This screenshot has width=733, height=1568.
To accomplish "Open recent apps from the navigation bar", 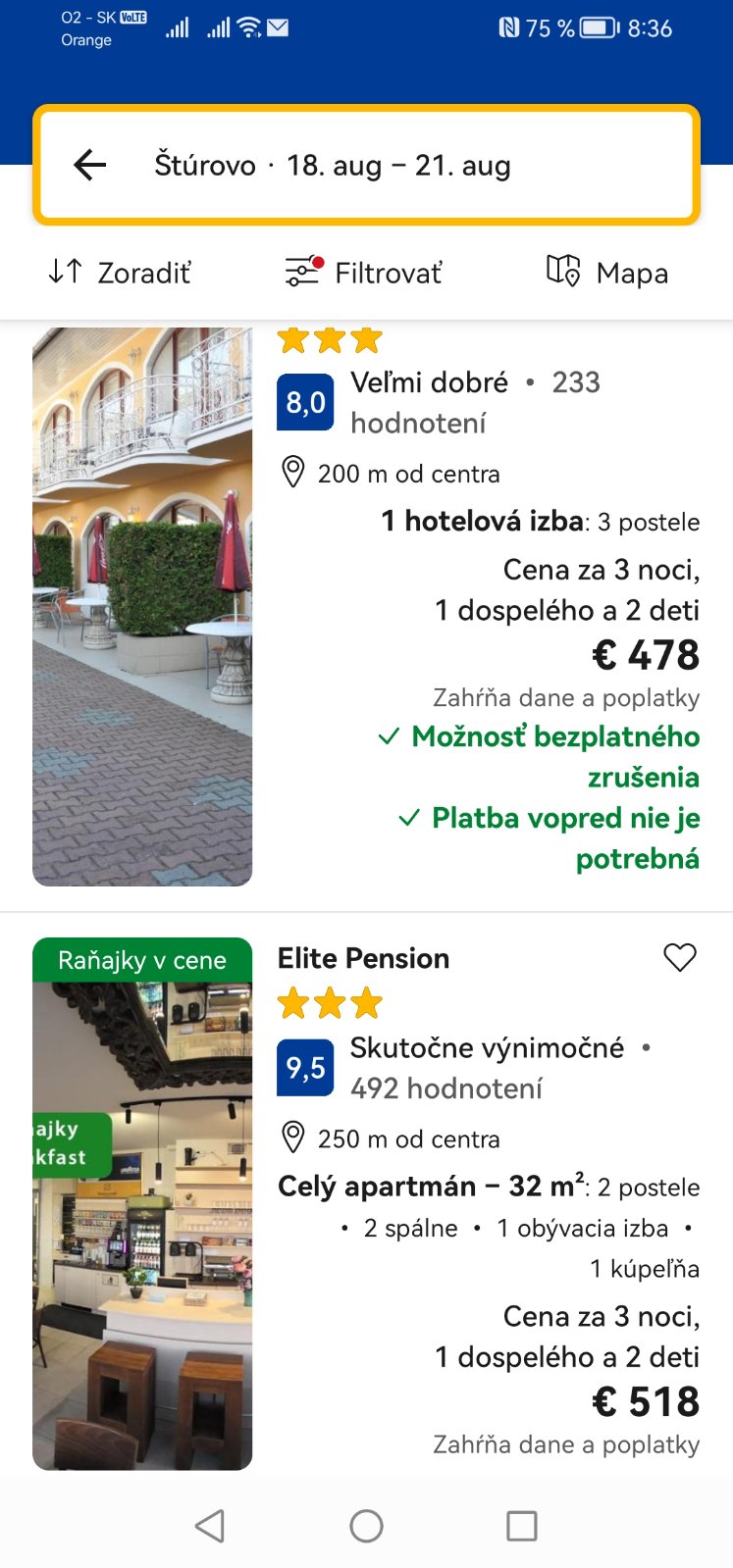I will pos(521,1526).
